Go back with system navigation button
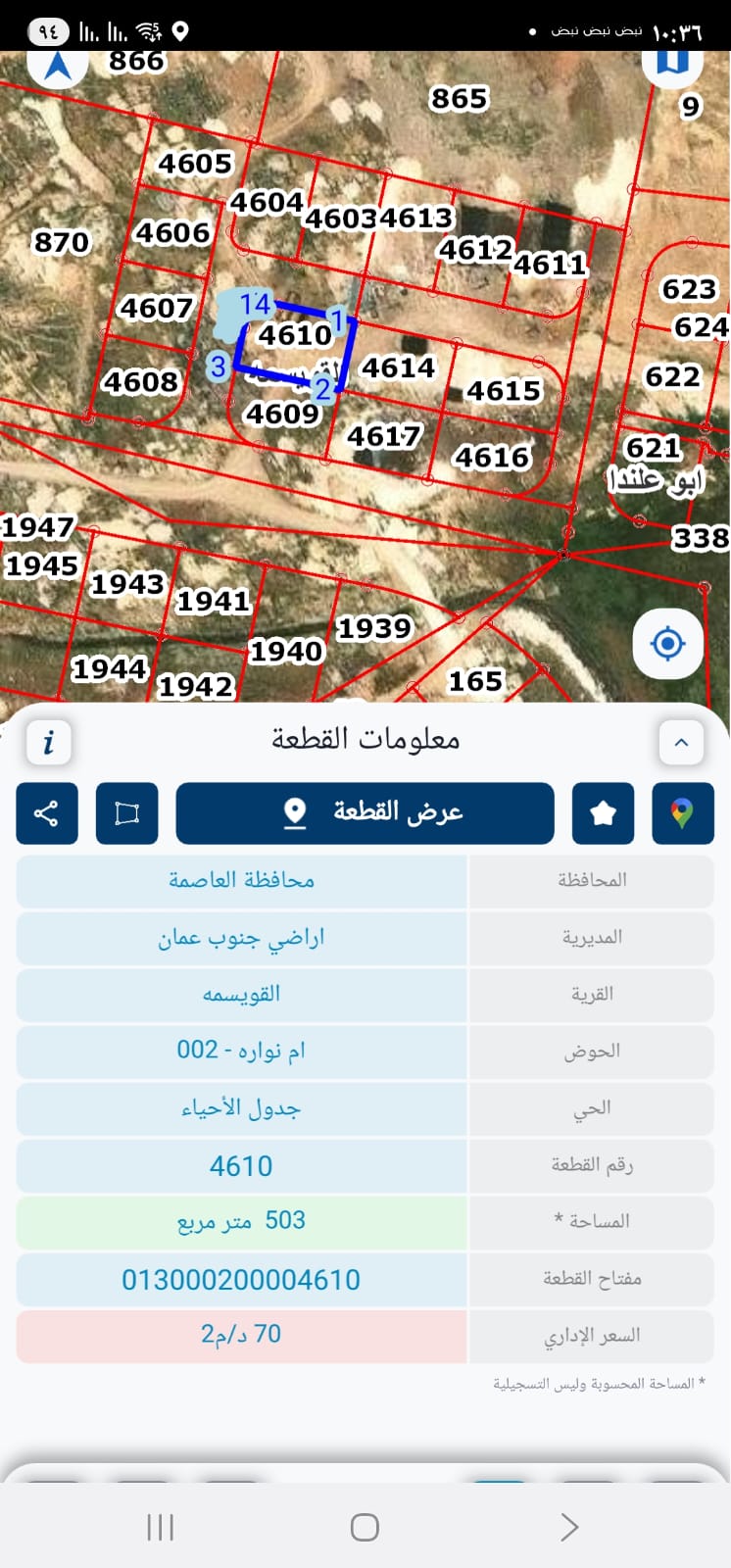 569,1527
